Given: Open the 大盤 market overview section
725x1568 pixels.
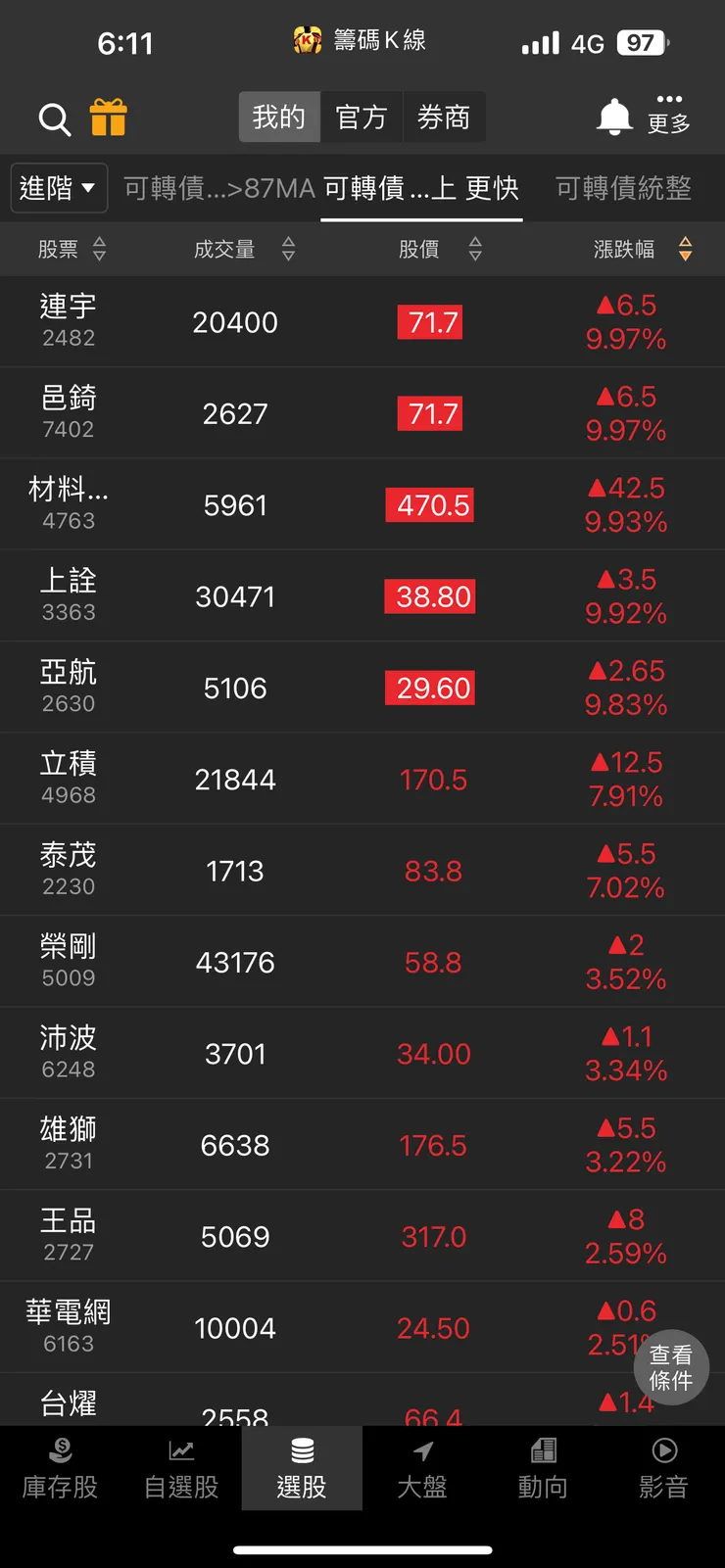Looking at the screenshot, I should point(422,1469).
